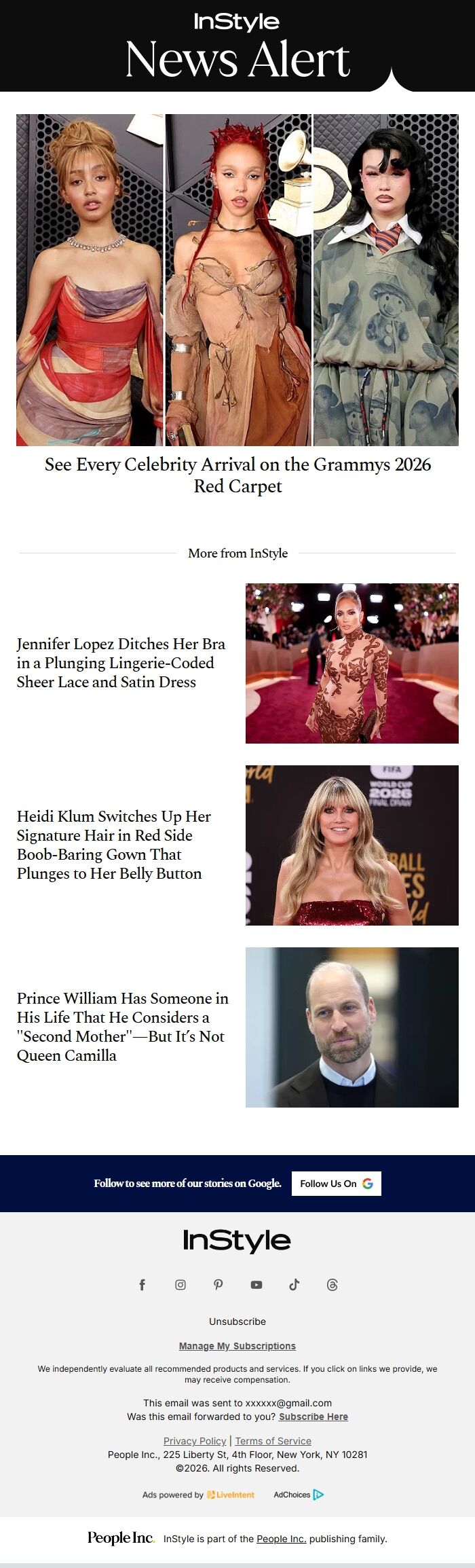Open the InStyle Threads profile
Screen dimensions: 475x1568
332,1285
